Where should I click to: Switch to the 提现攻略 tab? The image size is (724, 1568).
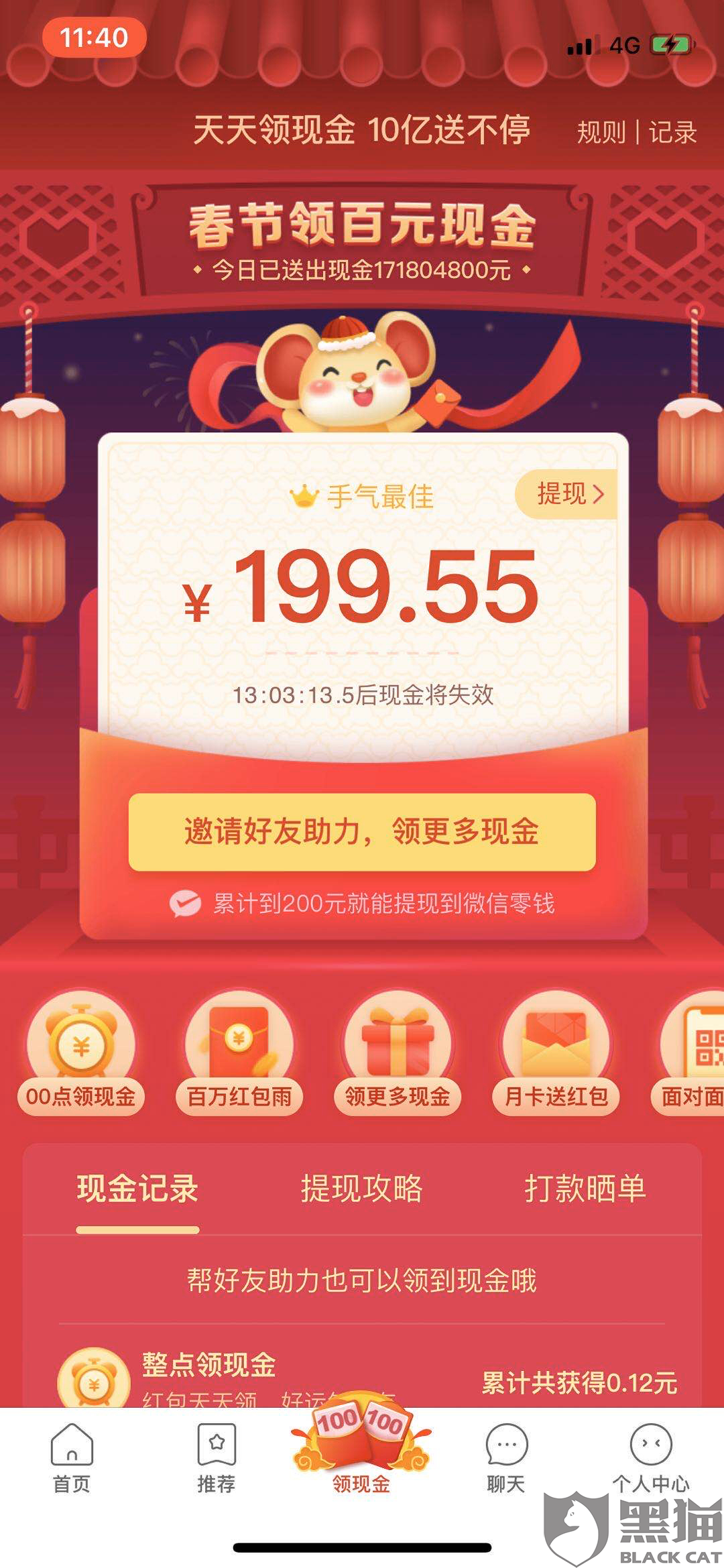362,1189
